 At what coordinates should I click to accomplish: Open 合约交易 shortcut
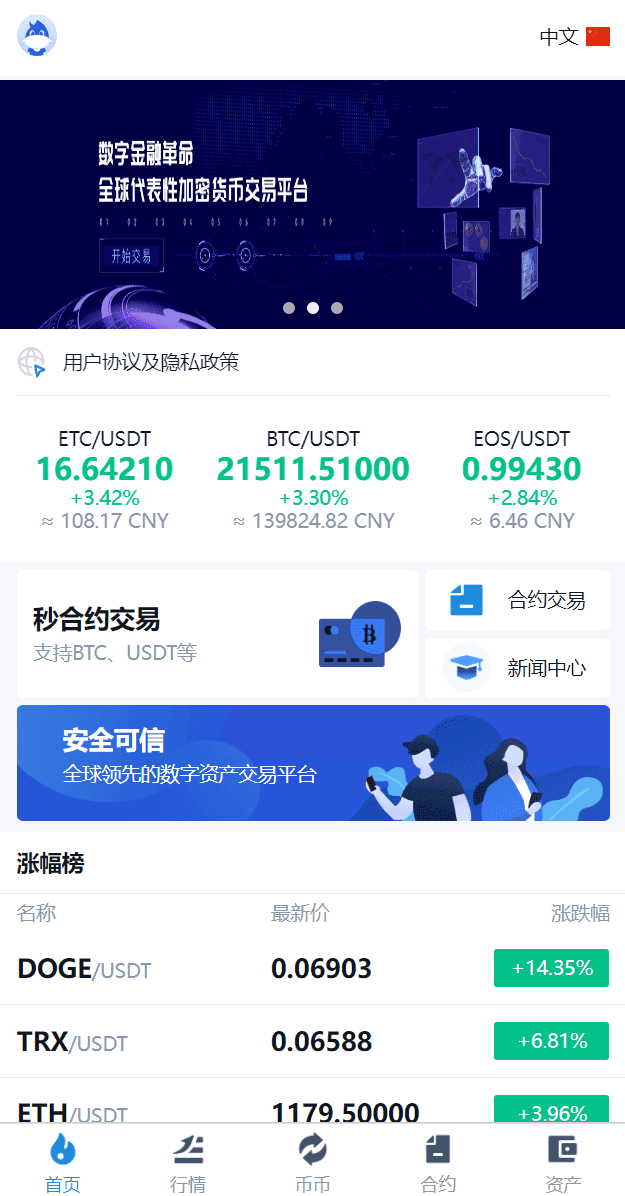[x=517, y=600]
